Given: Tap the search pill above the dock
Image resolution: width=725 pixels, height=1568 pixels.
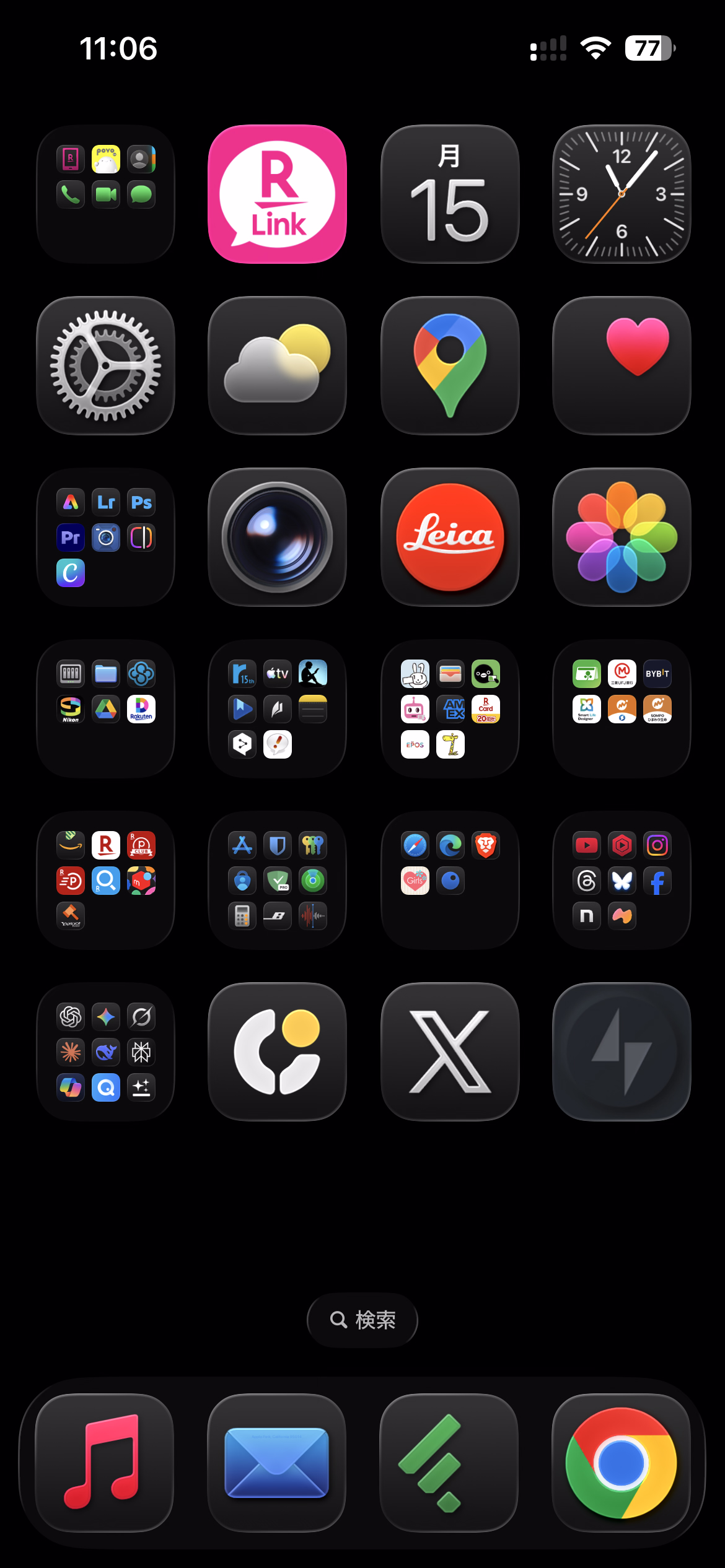Looking at the screenshot, I should point(362,1320).
